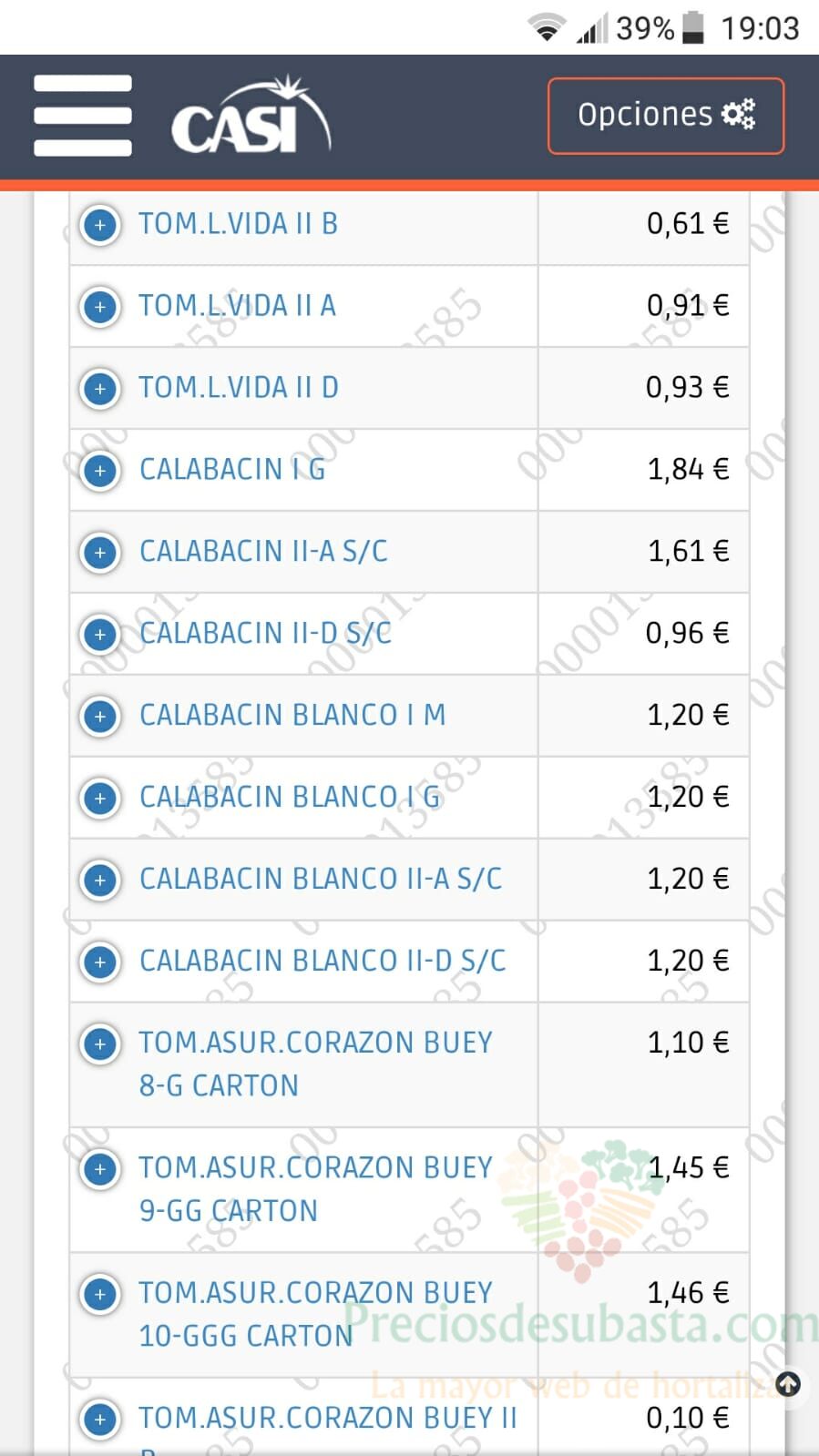Expand the CALABACIN BLANCO I G row
The height and width of the screenshot is (1456, 819).
[x=100, y=799]
